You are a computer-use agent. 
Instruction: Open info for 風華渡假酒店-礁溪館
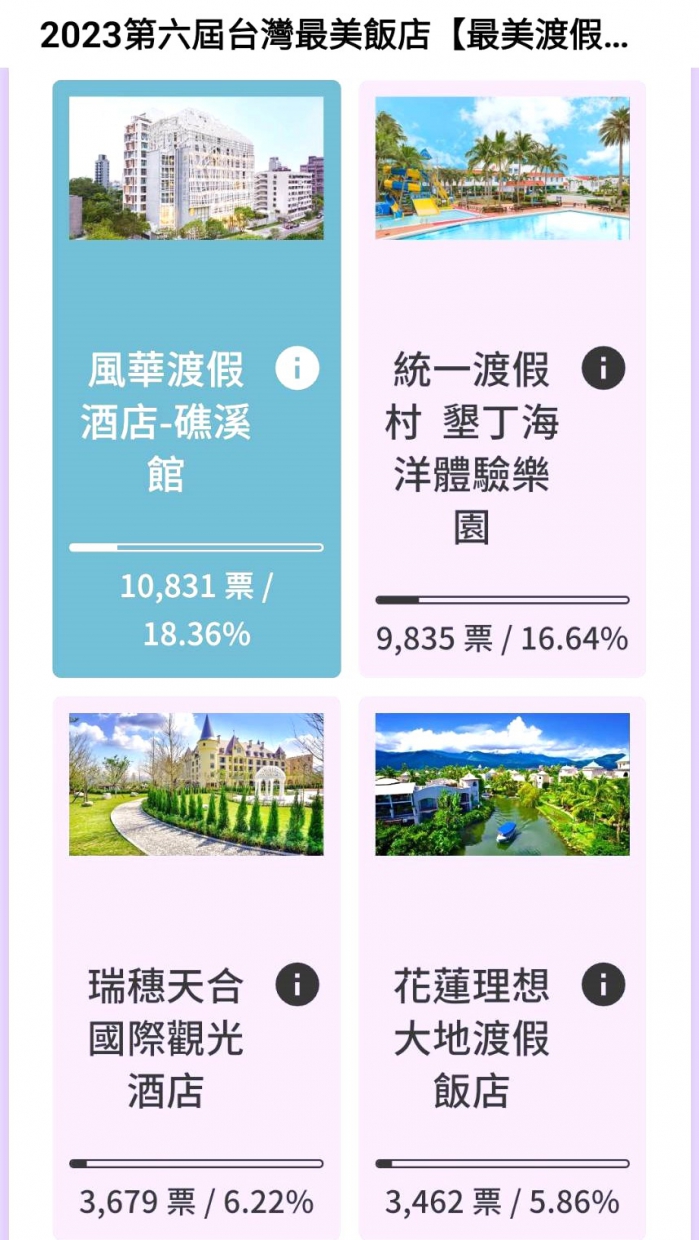tap(297, 369)
